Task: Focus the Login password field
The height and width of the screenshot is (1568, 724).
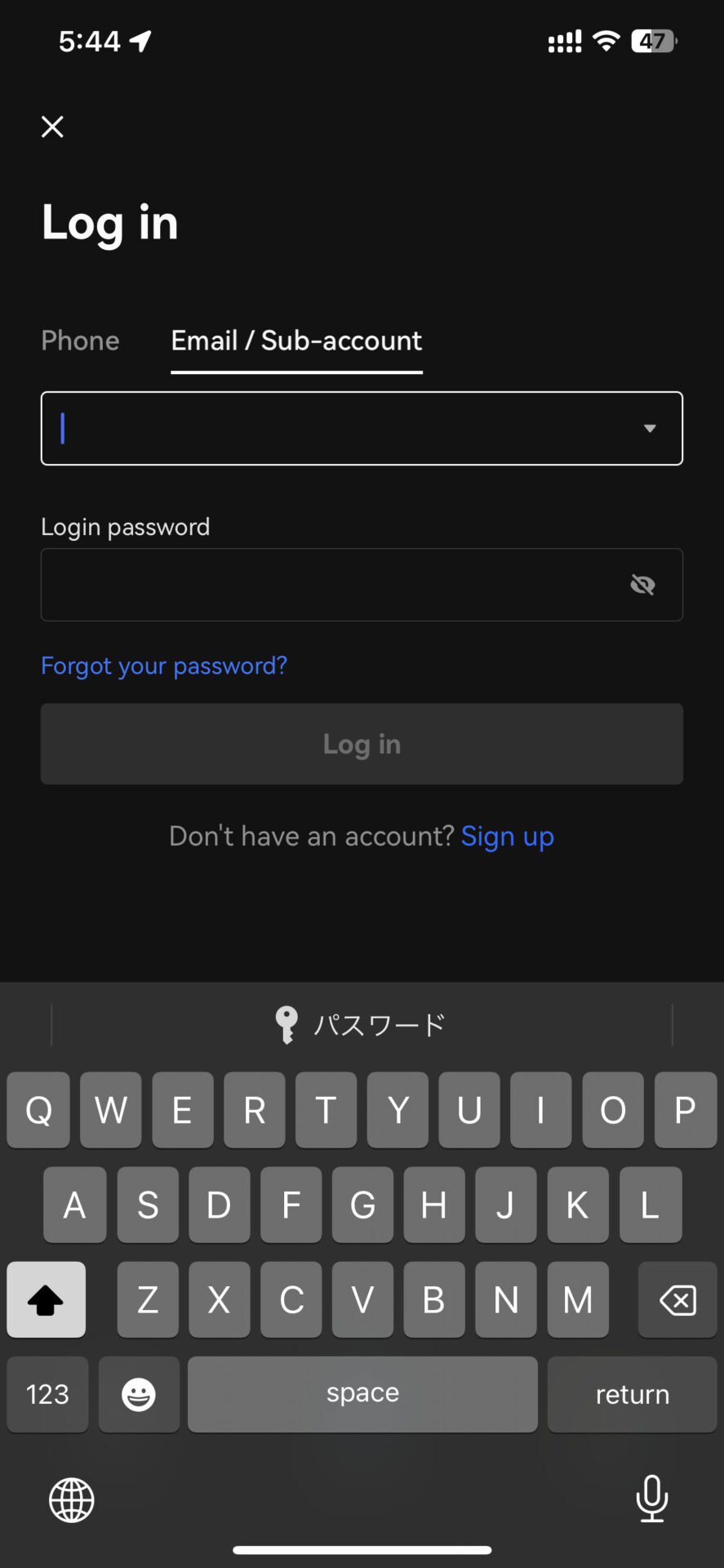Action: [x=362, y=585]
